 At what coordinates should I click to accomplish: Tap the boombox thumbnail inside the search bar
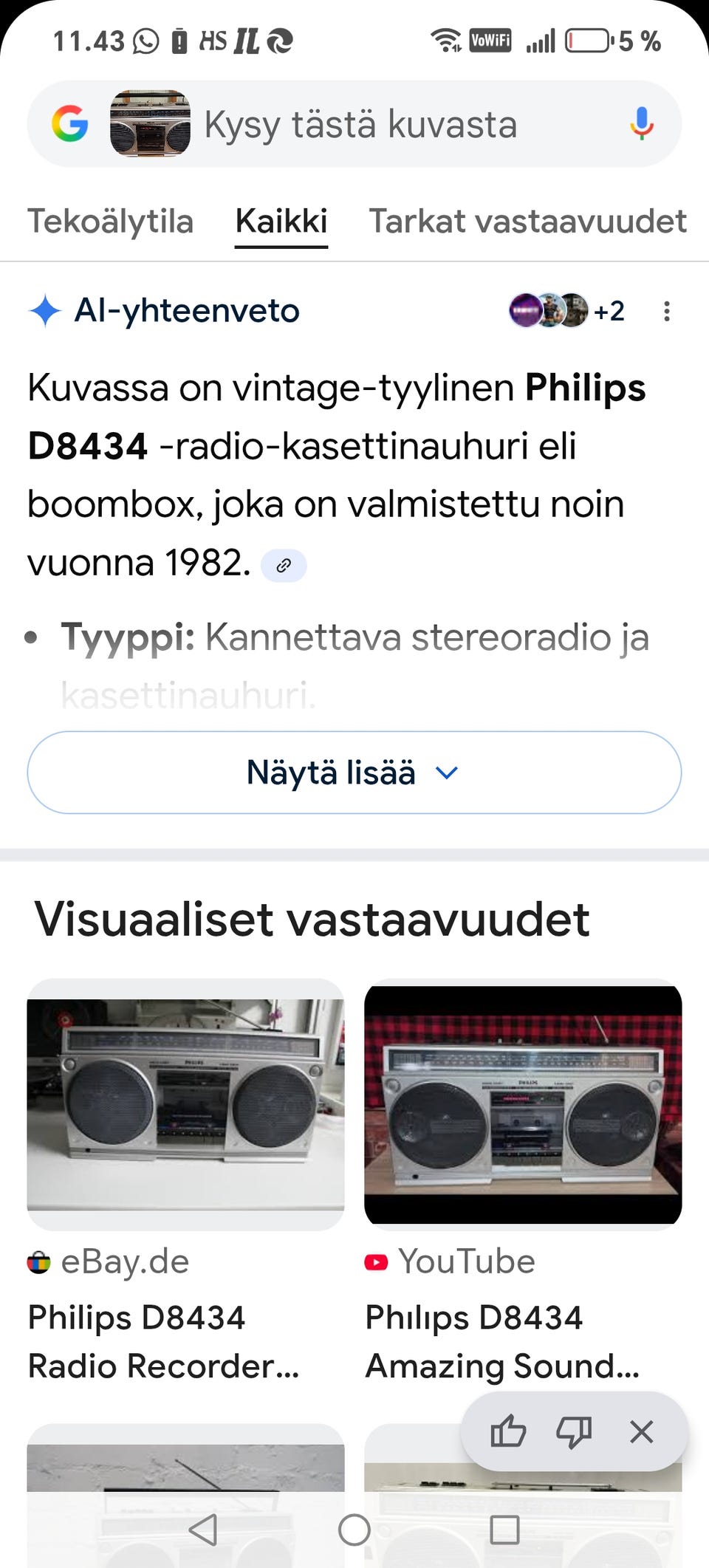146,123
